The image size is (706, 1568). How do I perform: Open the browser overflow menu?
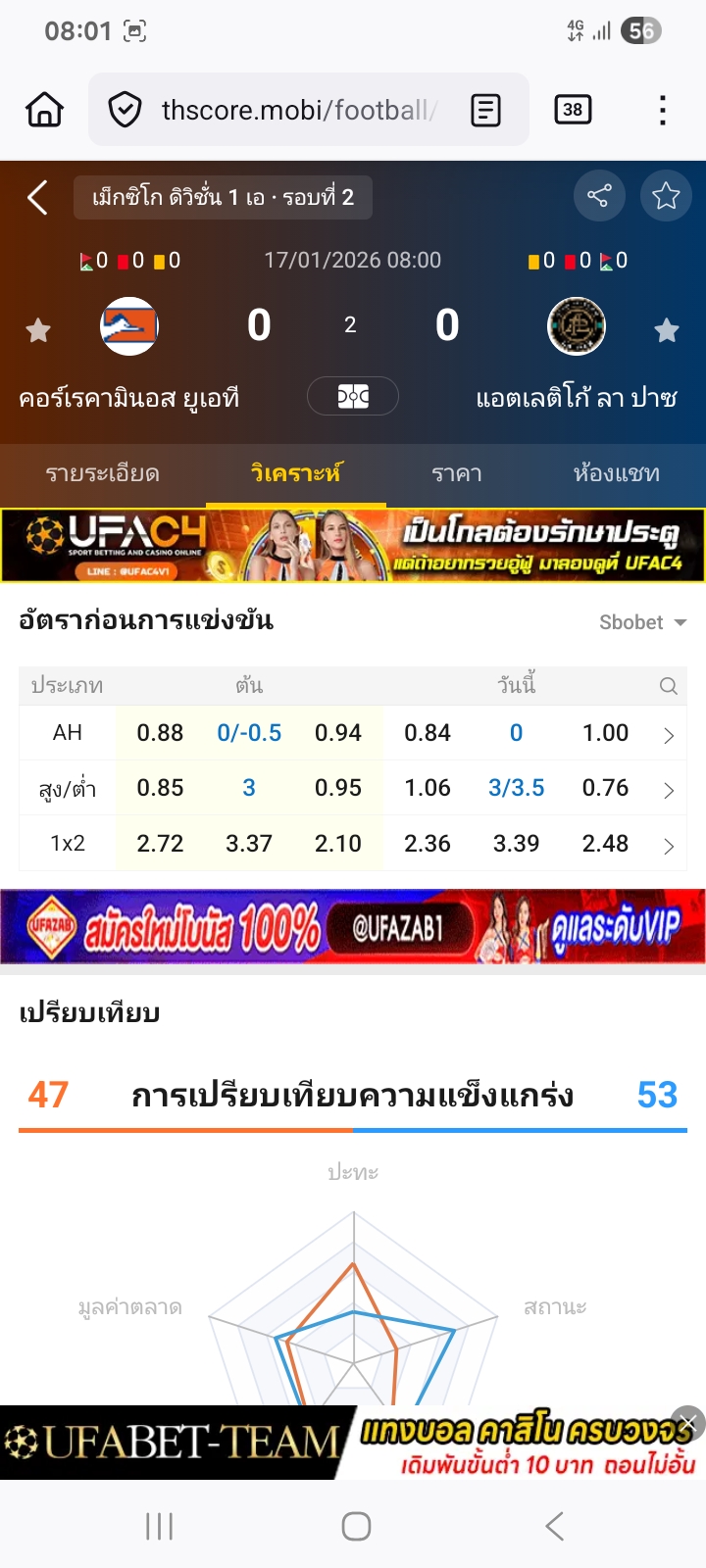[x=663, y=110]
